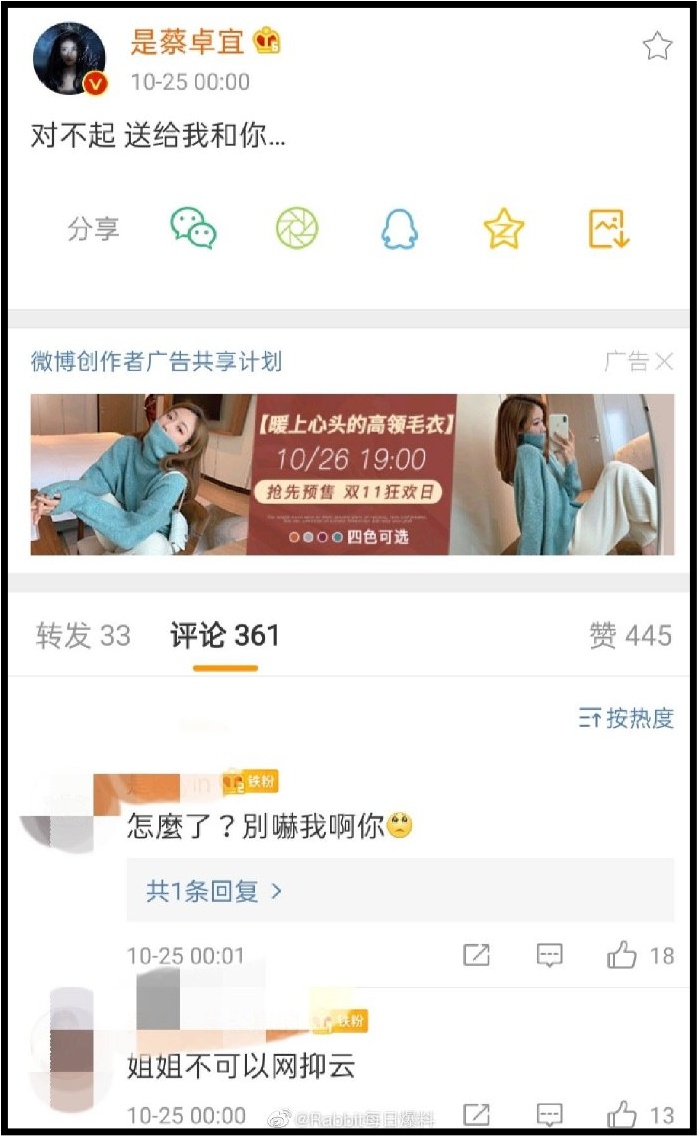The width and height of the screenshot is (698, 1136).
Task: Share to WeChat Moments via the shutter icon
Action: coord(297,228)
